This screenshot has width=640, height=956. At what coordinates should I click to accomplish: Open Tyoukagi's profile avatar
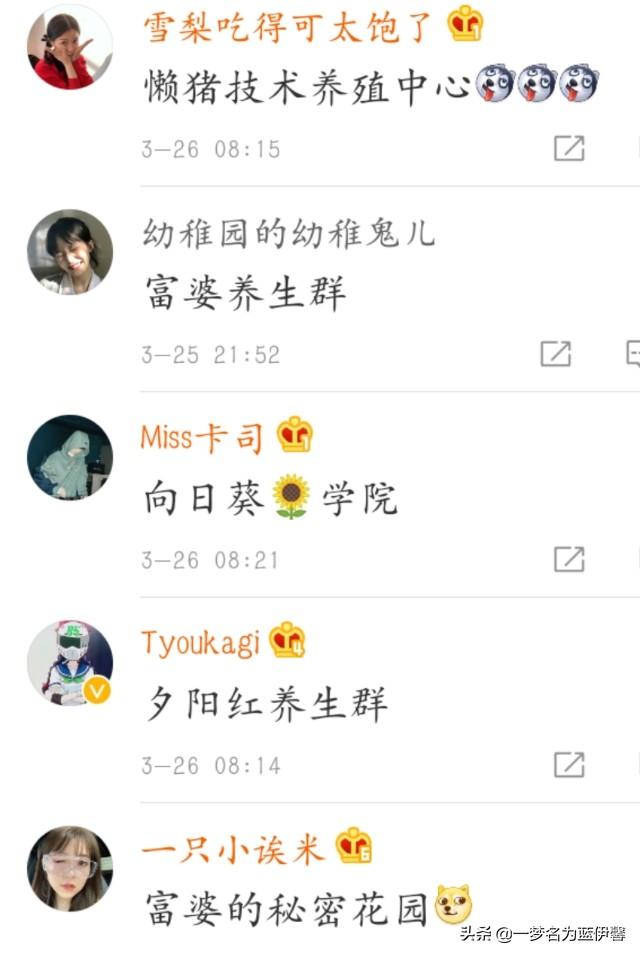pyautogui.click(x=70, y=663)
